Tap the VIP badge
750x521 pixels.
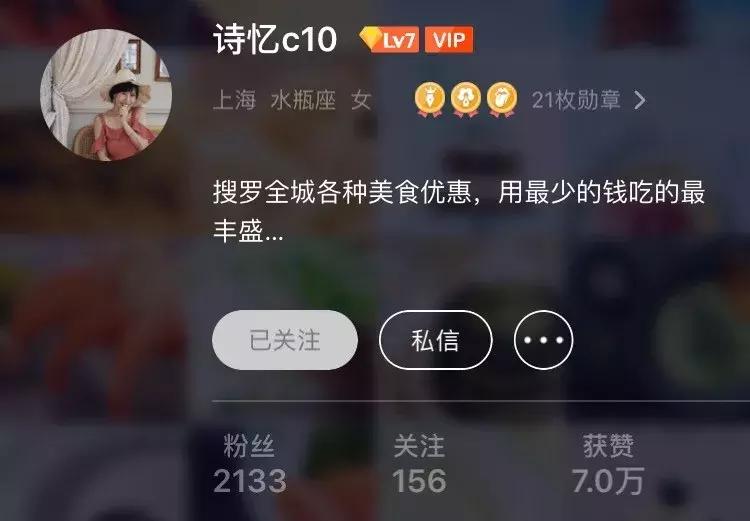(449, 40)
